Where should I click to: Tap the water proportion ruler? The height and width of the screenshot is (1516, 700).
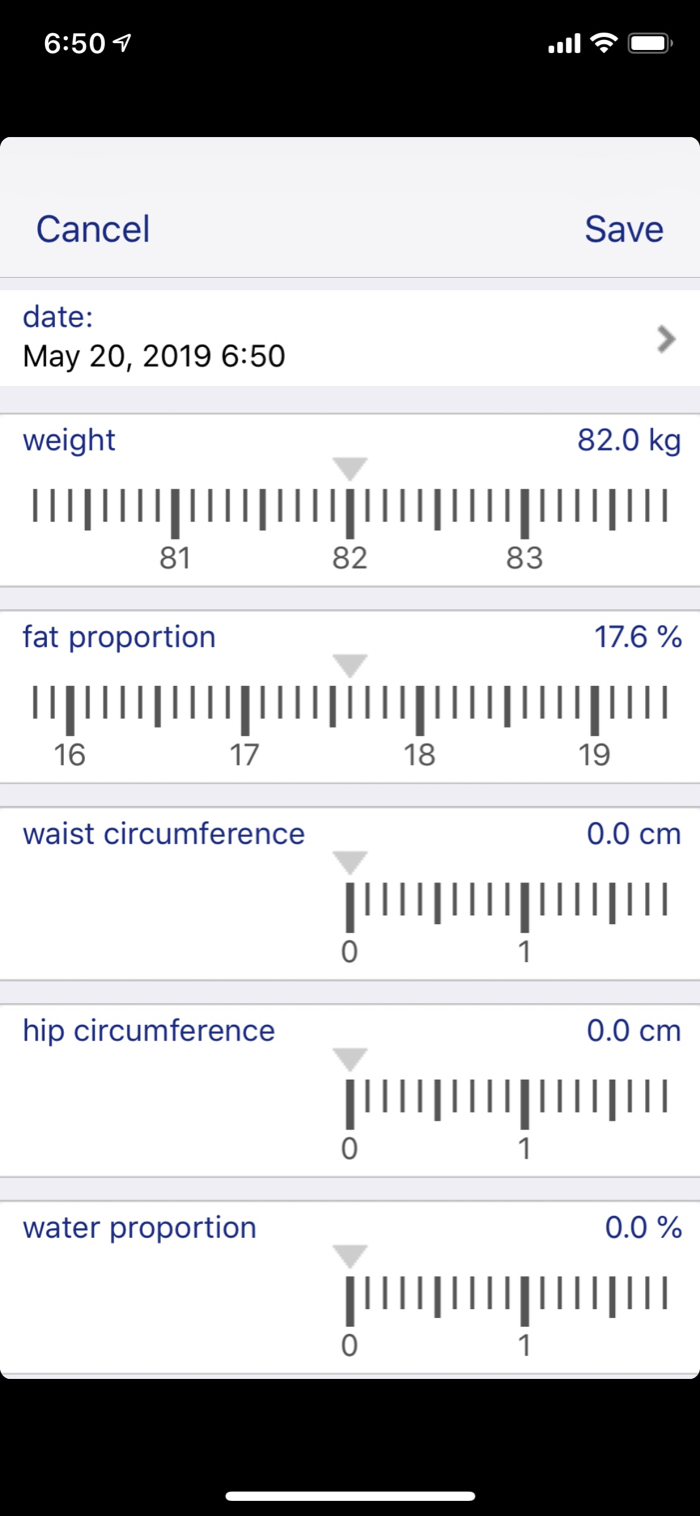pos(505,1299)
